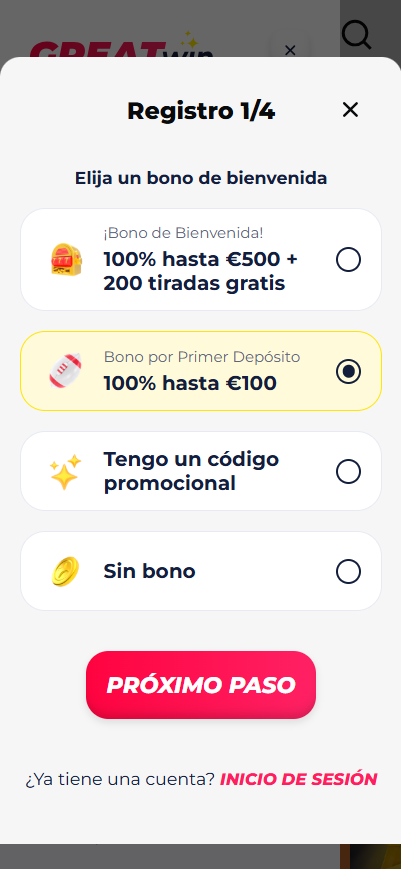Choose the Bono por Primer Depósito option
The width and height of the screenshot is (401, 869).
click(x=201, y=371)
